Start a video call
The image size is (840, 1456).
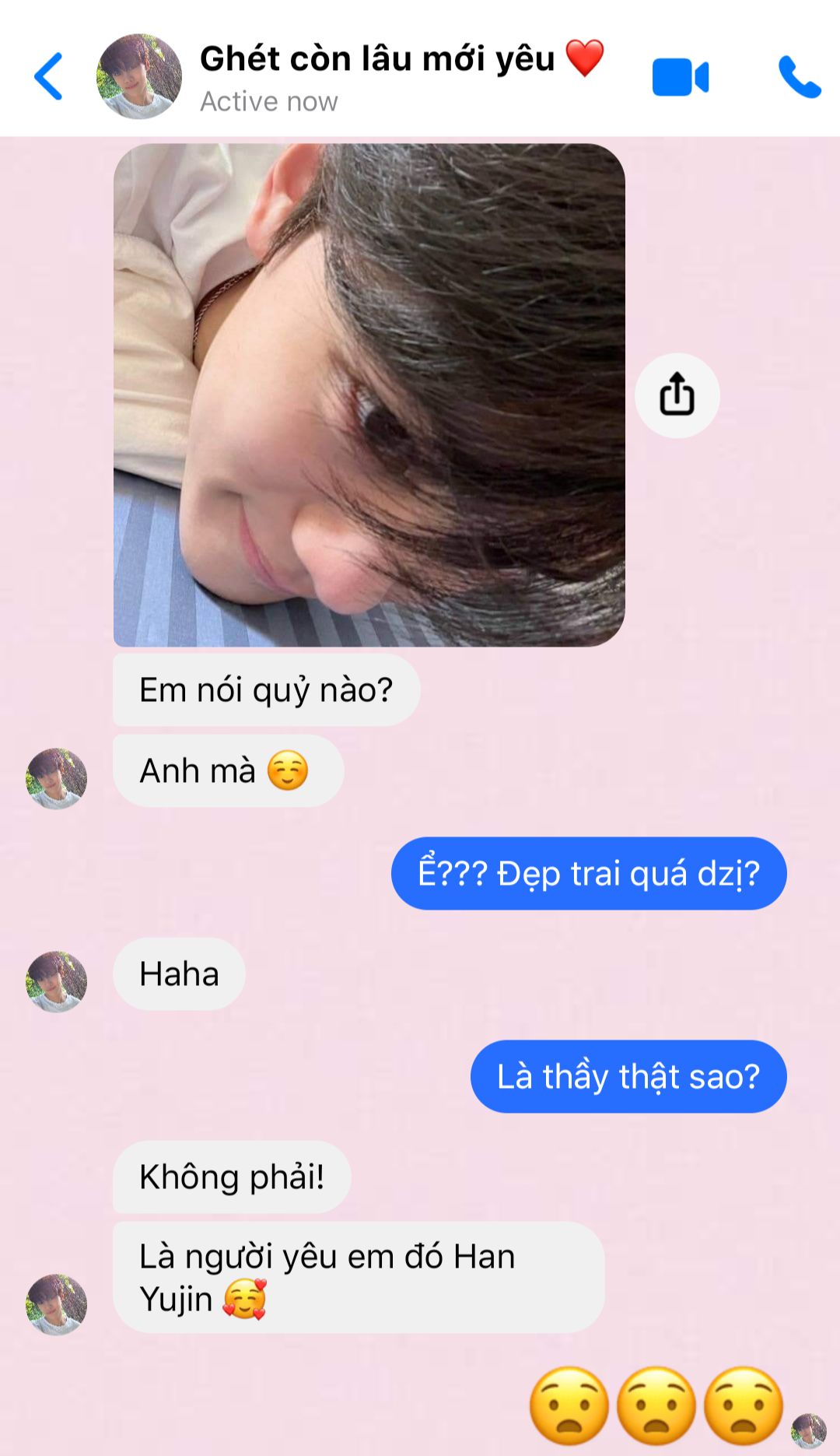pyautogui.click(x=680, y=77)
